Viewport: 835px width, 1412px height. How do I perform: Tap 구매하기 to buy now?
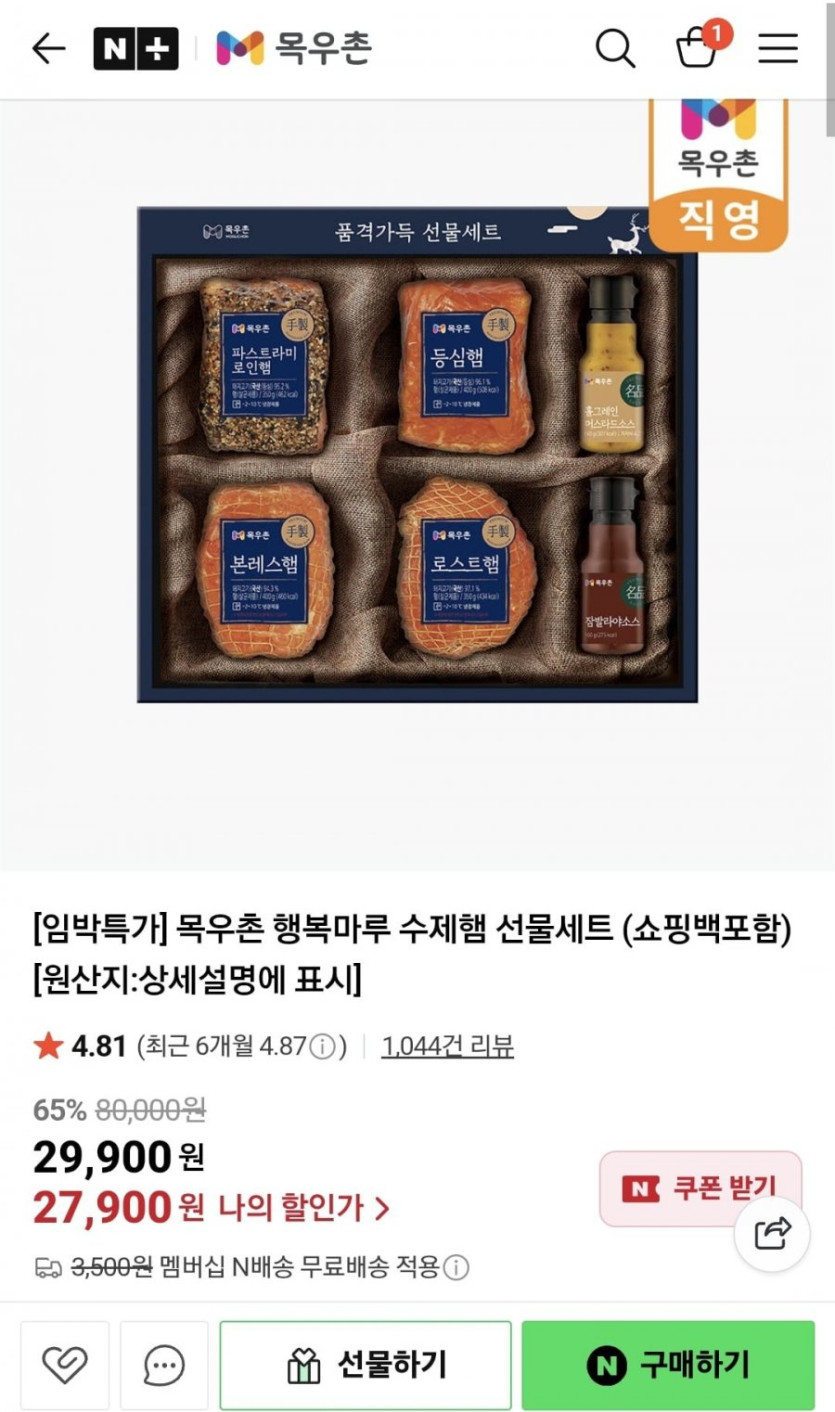pyautogui.click(x=668, y=1365)
